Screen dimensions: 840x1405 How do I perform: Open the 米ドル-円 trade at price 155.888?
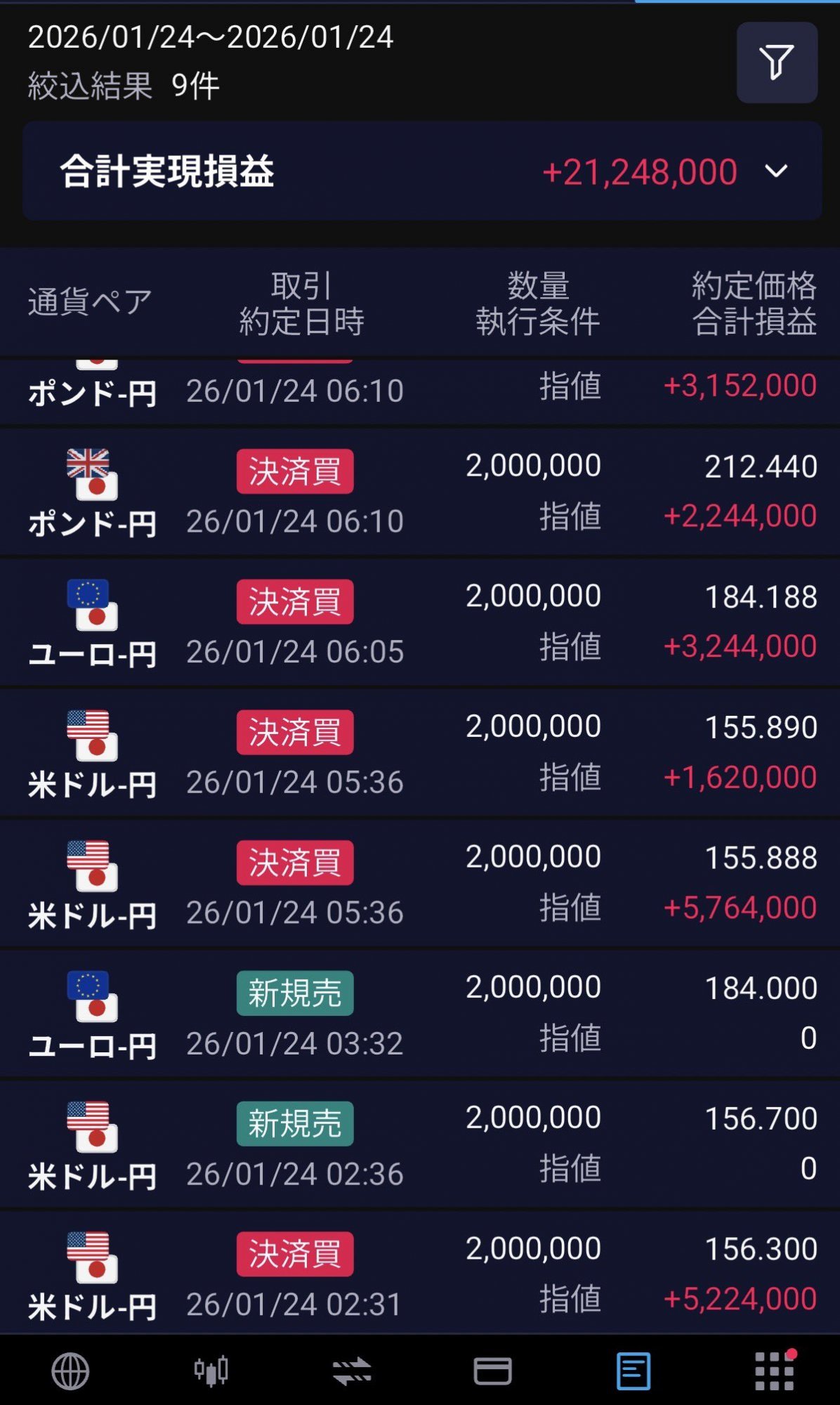420,884
